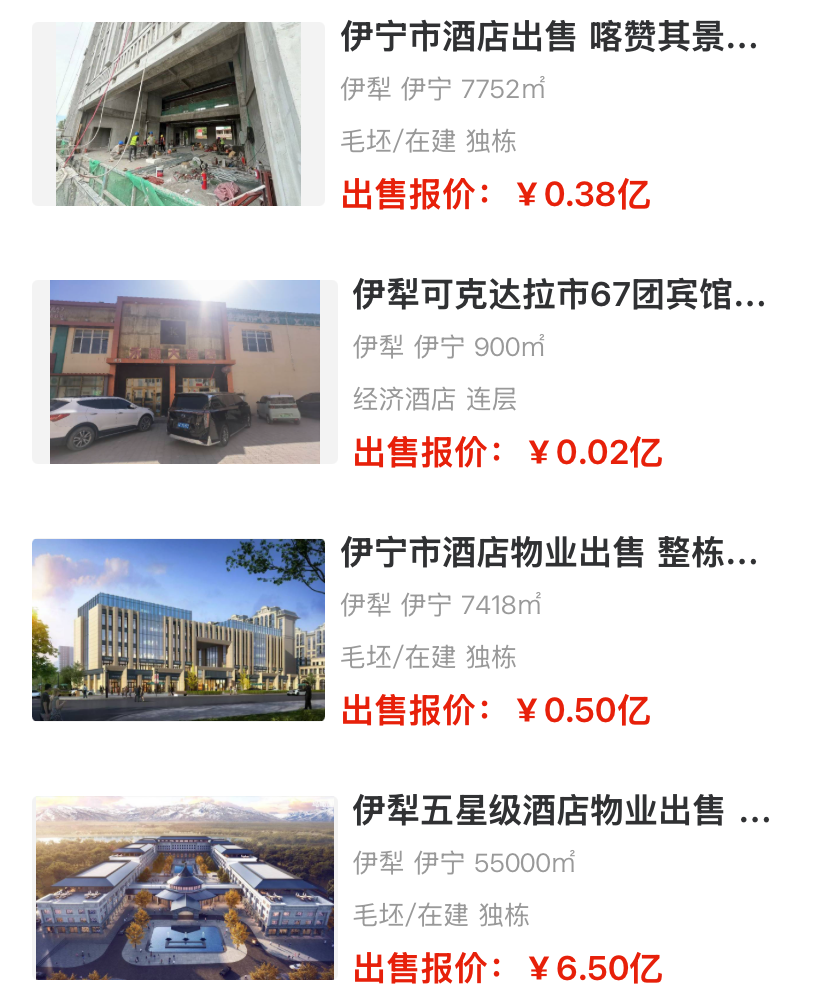Open the 7752㎡ 伊宁市酒店出售 喀赞其景 listing

pyautogui.click(x=548, y=38)
